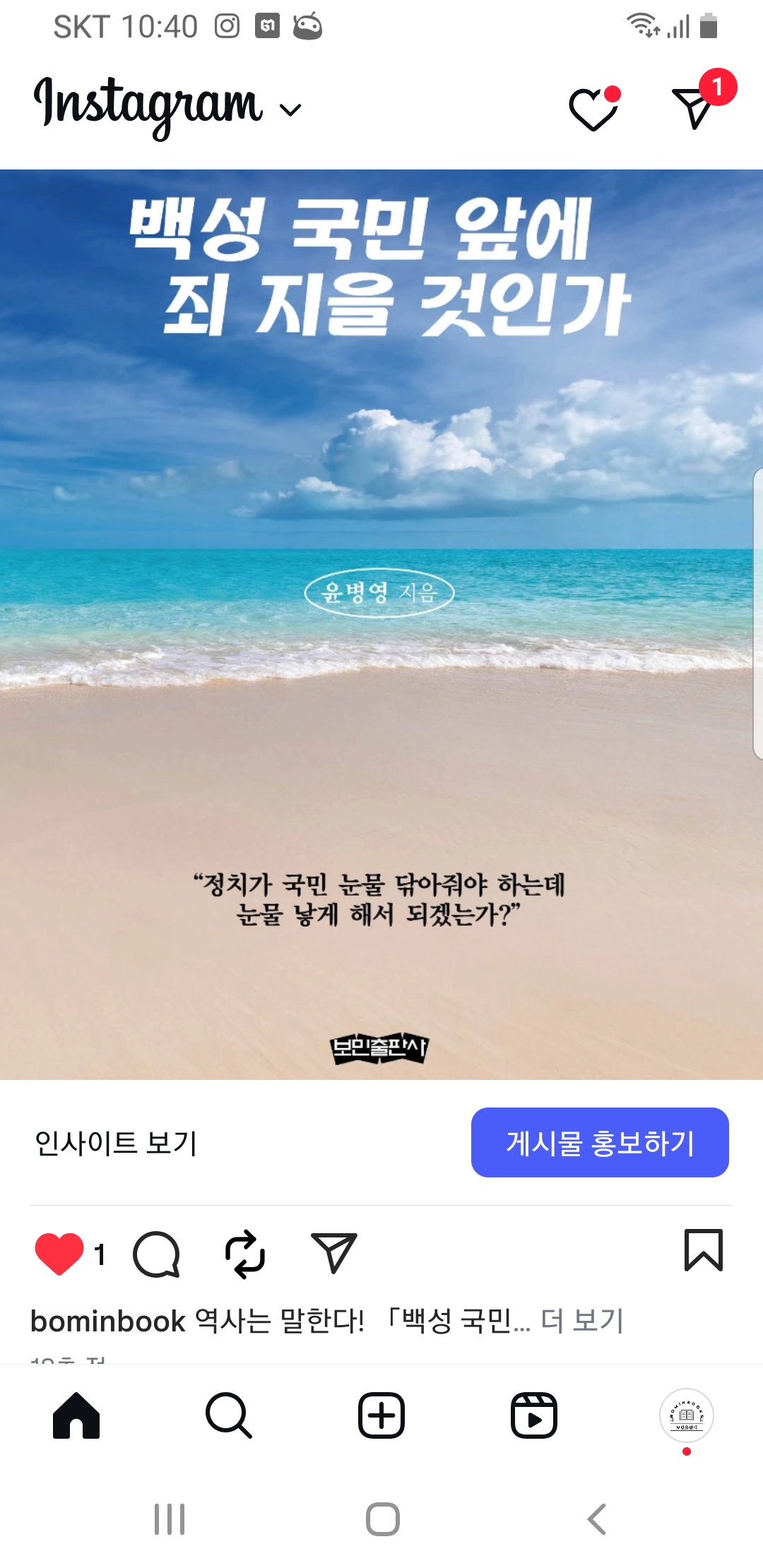The width and height of the screenshot is (763, 1568).
Task: Open the book cover post image
Action: (381, 624)
